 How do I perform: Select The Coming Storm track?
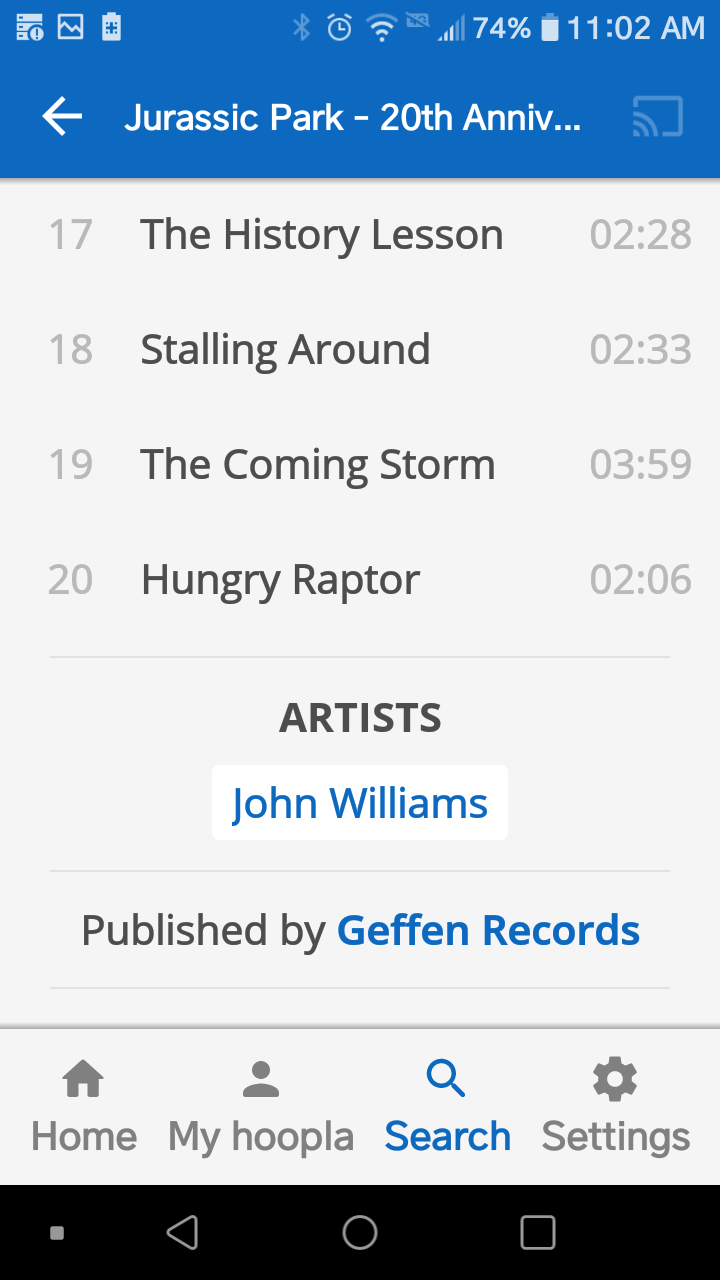click(360, 465)
